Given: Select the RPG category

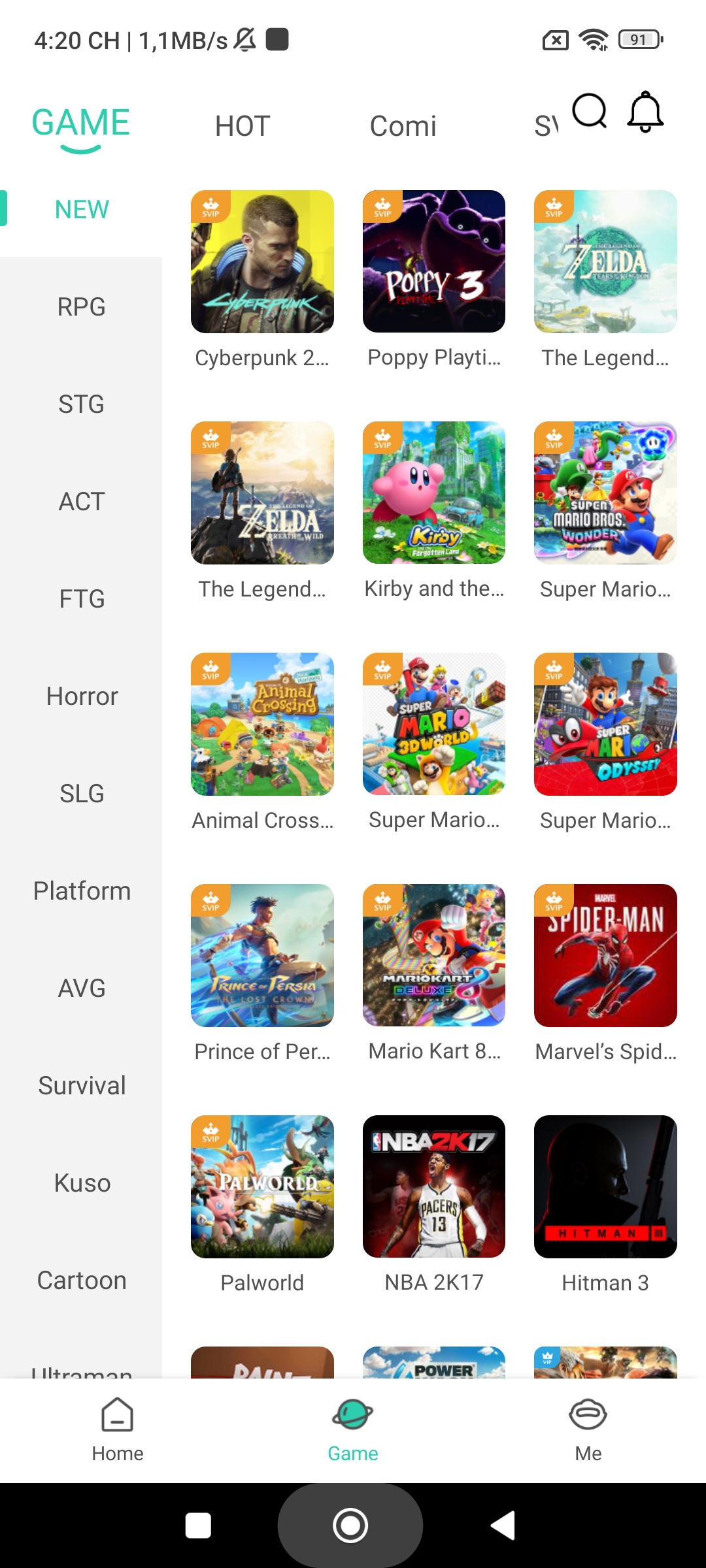Looking at the screenshot, I should coord(81,306).
